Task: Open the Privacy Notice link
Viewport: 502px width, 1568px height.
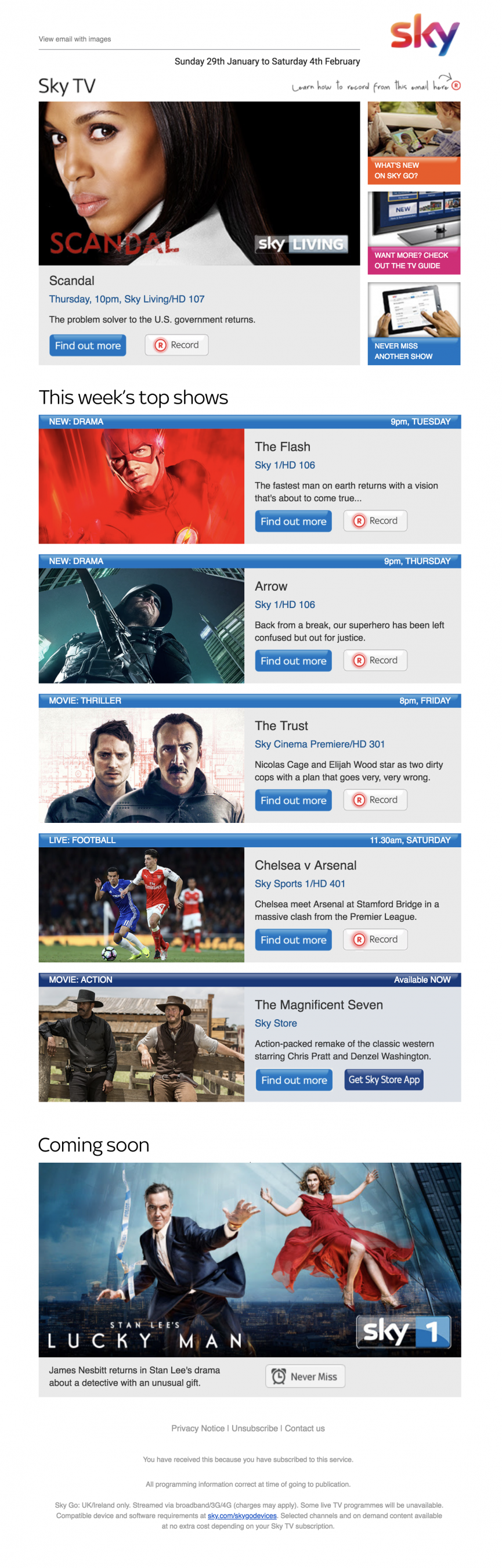Action: click(197, 1428)
